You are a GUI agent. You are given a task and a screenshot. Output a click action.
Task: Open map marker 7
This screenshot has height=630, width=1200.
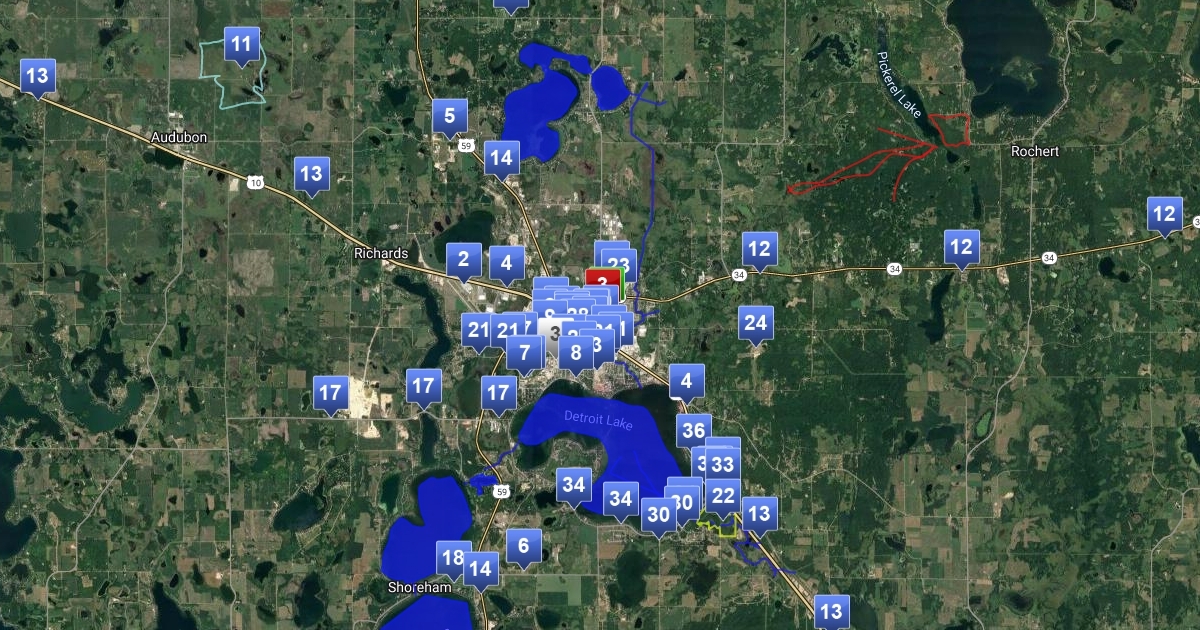coord(524,352)
